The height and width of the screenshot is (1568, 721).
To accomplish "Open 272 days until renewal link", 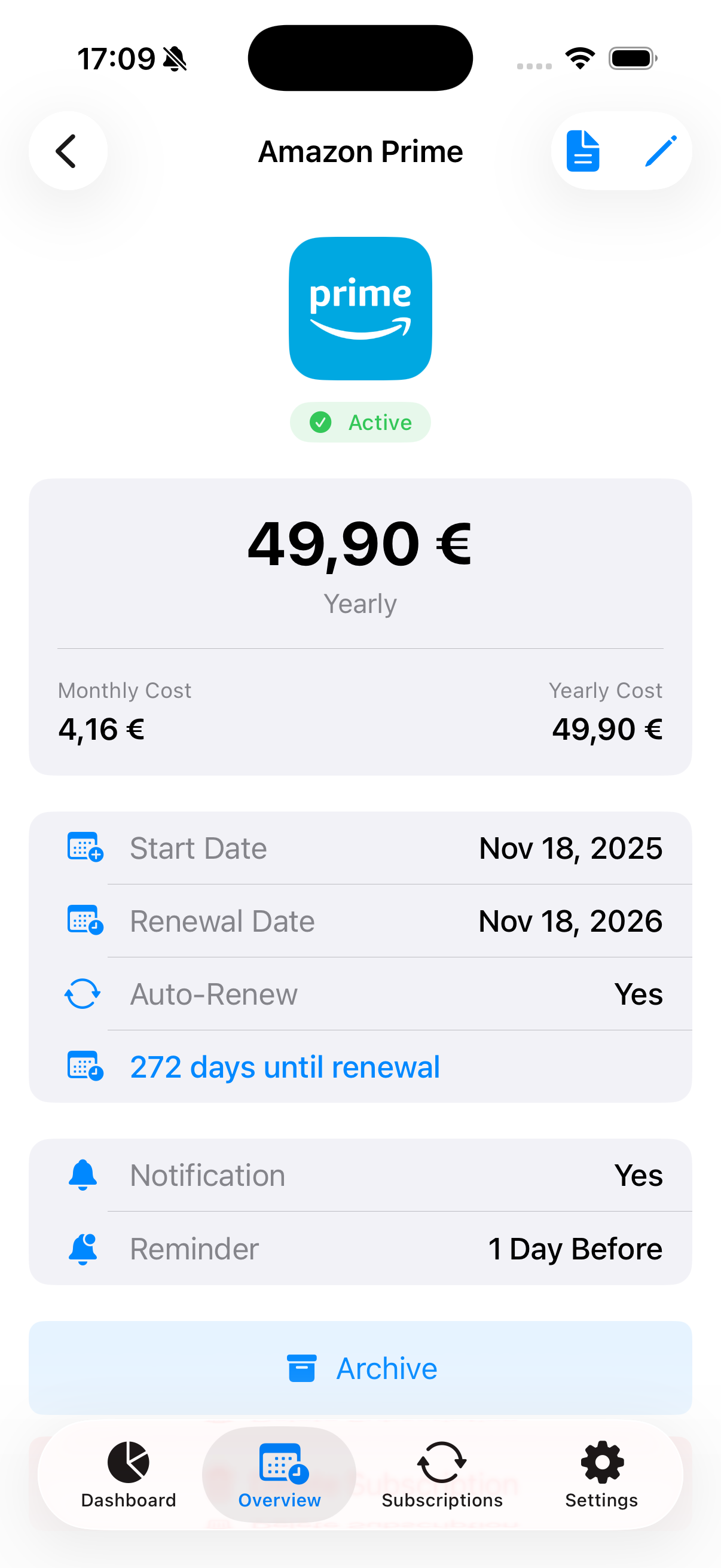I will pyautogui.click(x=285, y=1066).
